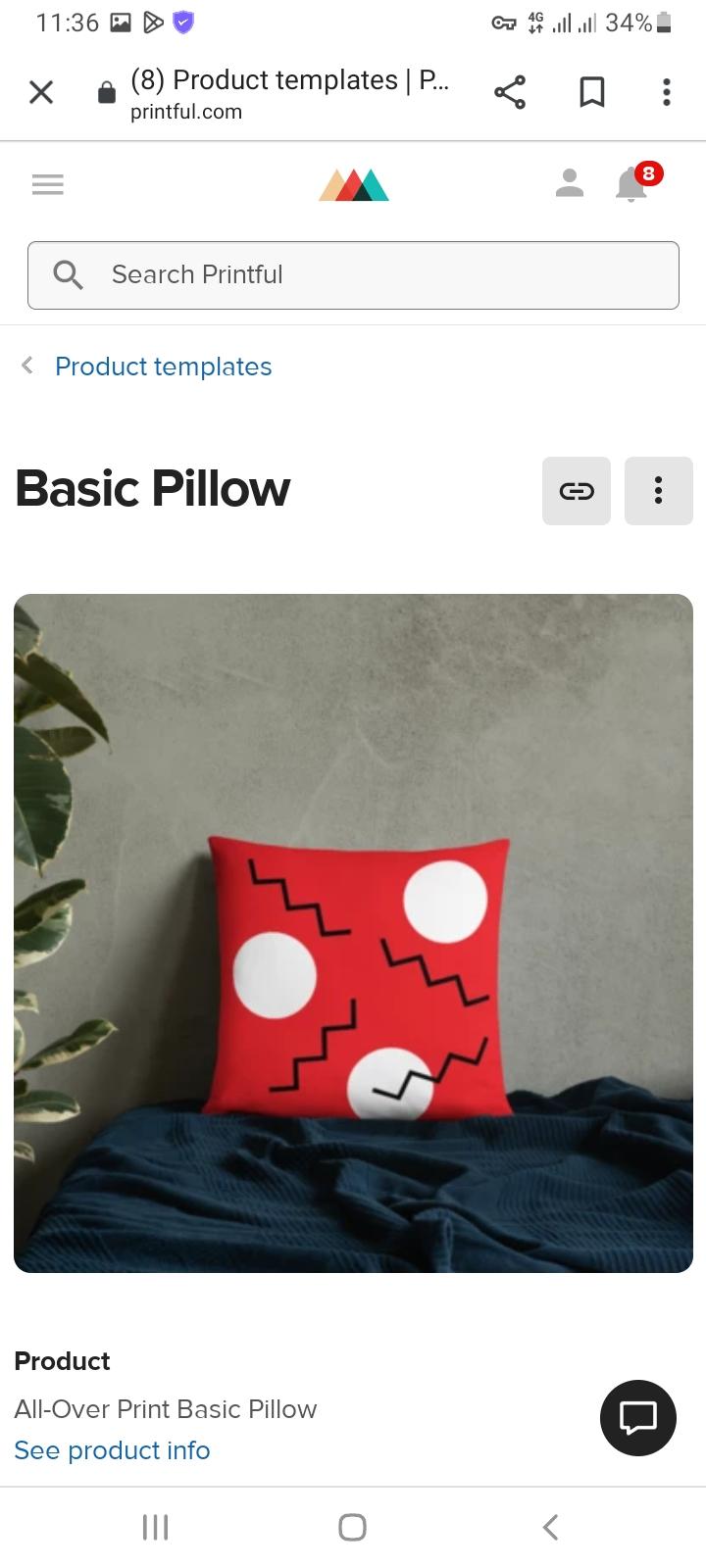Image resolution: width=706 pixels, height=1568 pixels.
Task: Open the account profile icon
Action: (569, 183)
